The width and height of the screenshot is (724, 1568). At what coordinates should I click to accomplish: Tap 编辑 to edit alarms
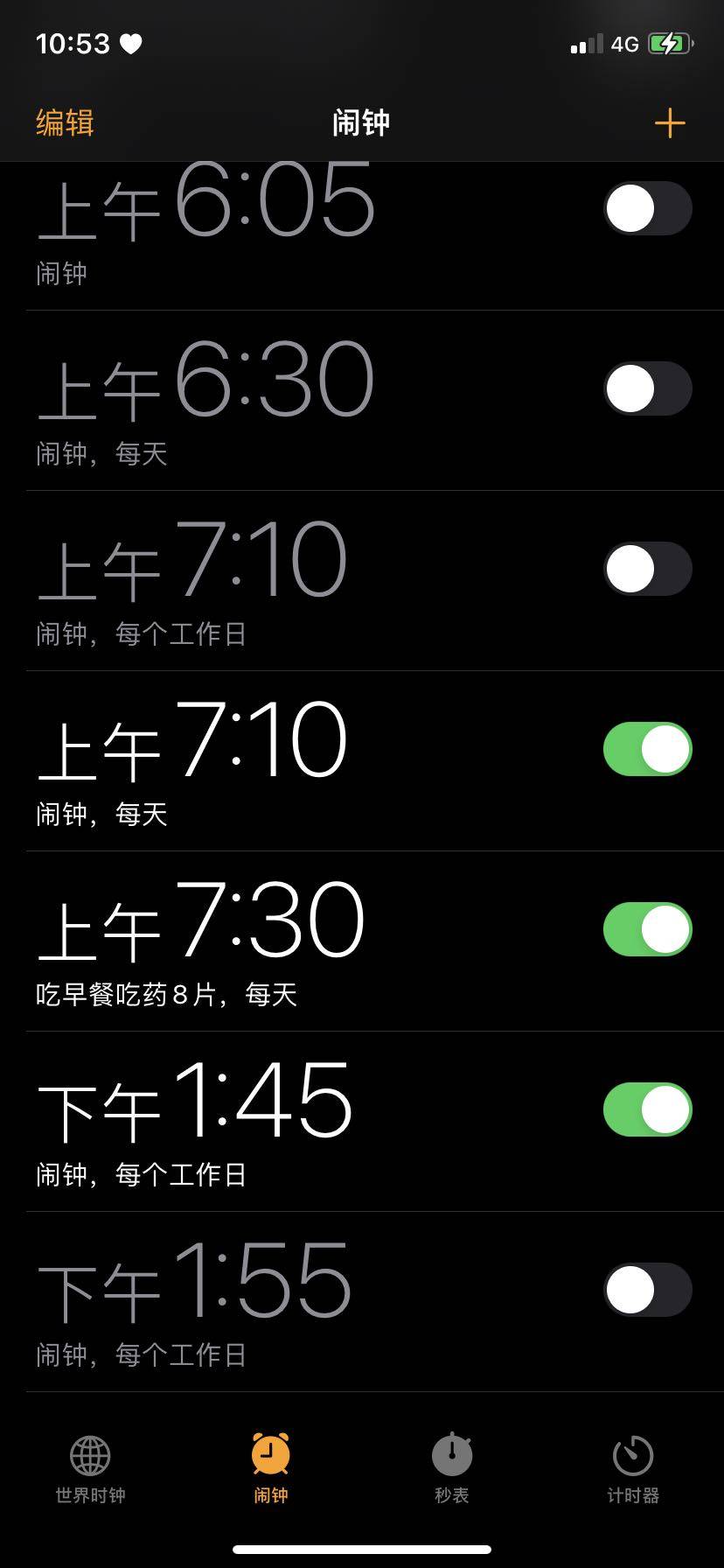point(65,122)
